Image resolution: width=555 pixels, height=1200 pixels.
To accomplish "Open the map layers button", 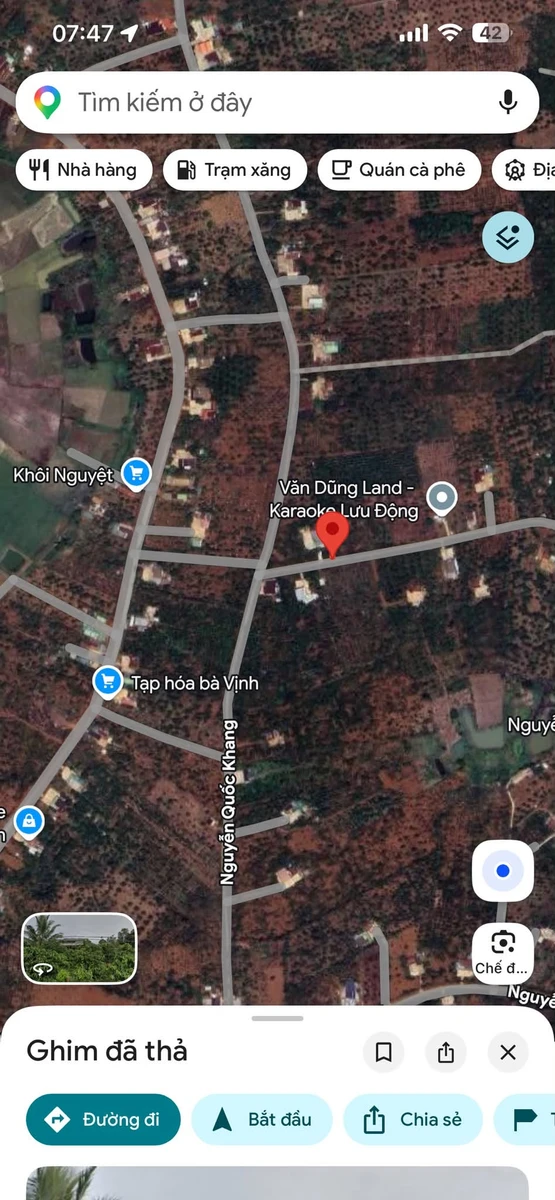I will 508,238.
